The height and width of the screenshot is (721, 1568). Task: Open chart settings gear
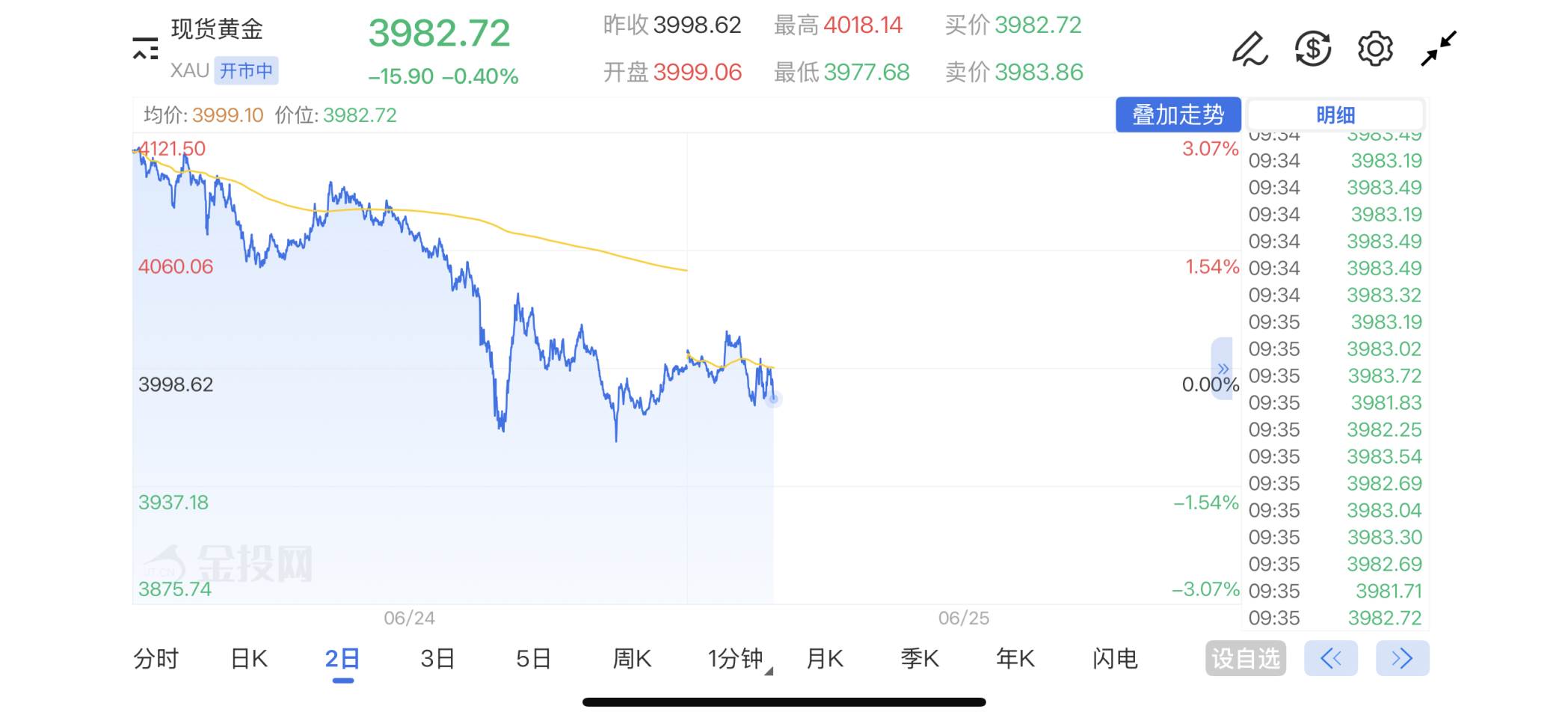[1375, 49]
